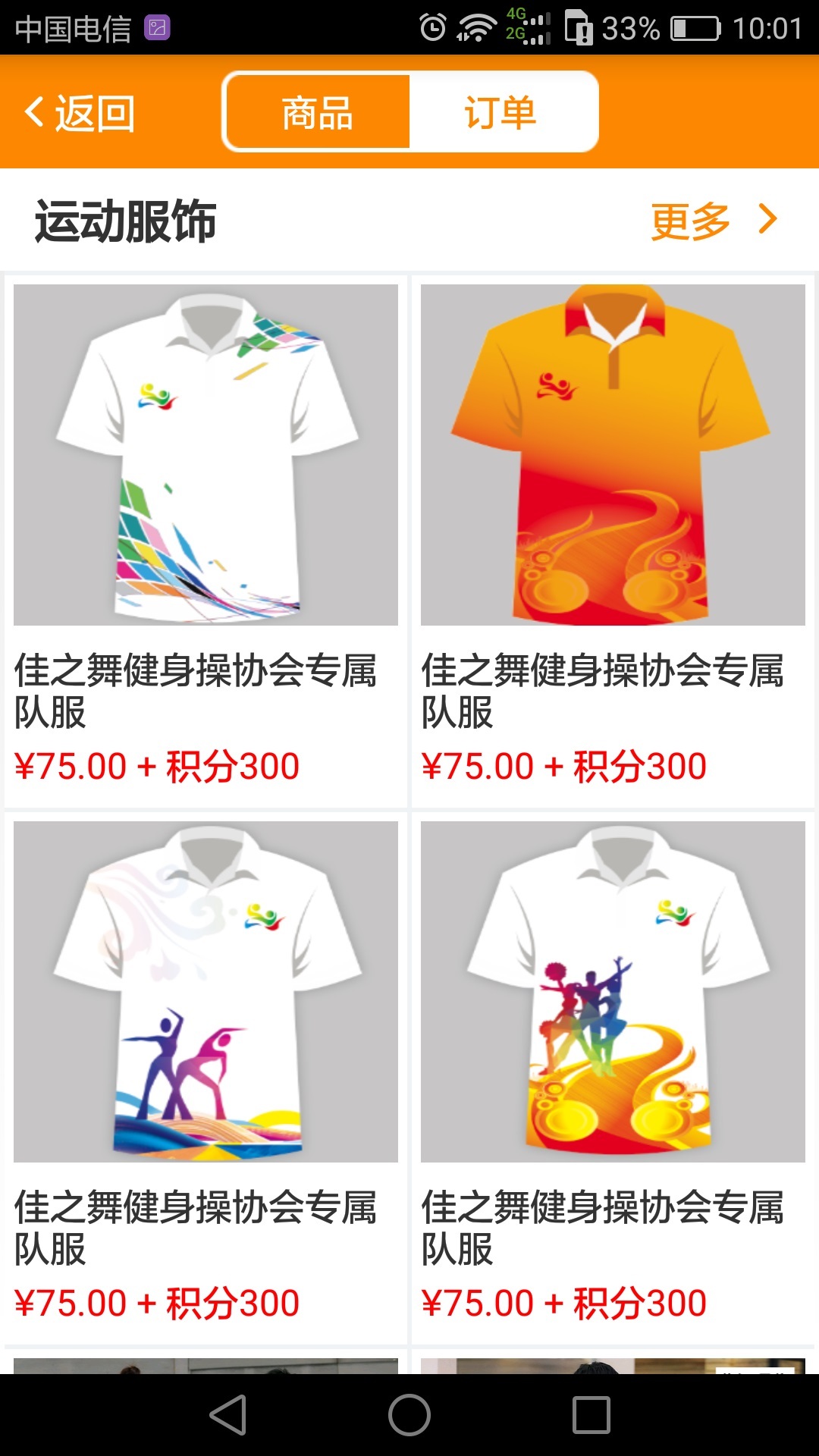Tap the 返回 back button
Image resolution: width=819 pixels, height=1456 pixels.
80,113
